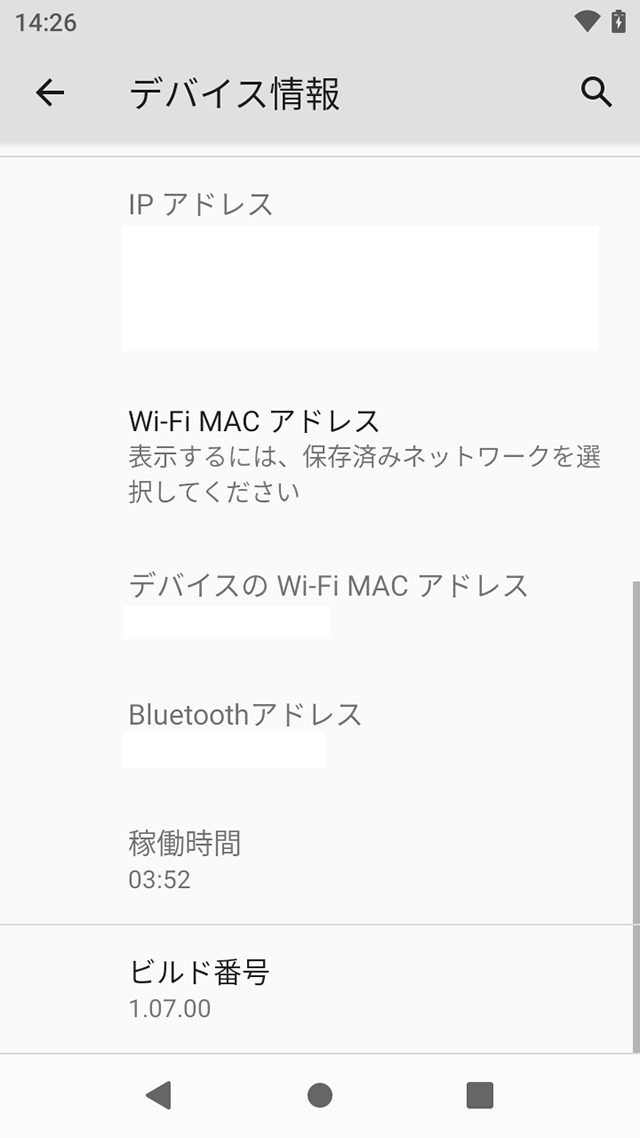Open the settings search icon
The image size is (640, 1138).
click(x=596, y=93)
